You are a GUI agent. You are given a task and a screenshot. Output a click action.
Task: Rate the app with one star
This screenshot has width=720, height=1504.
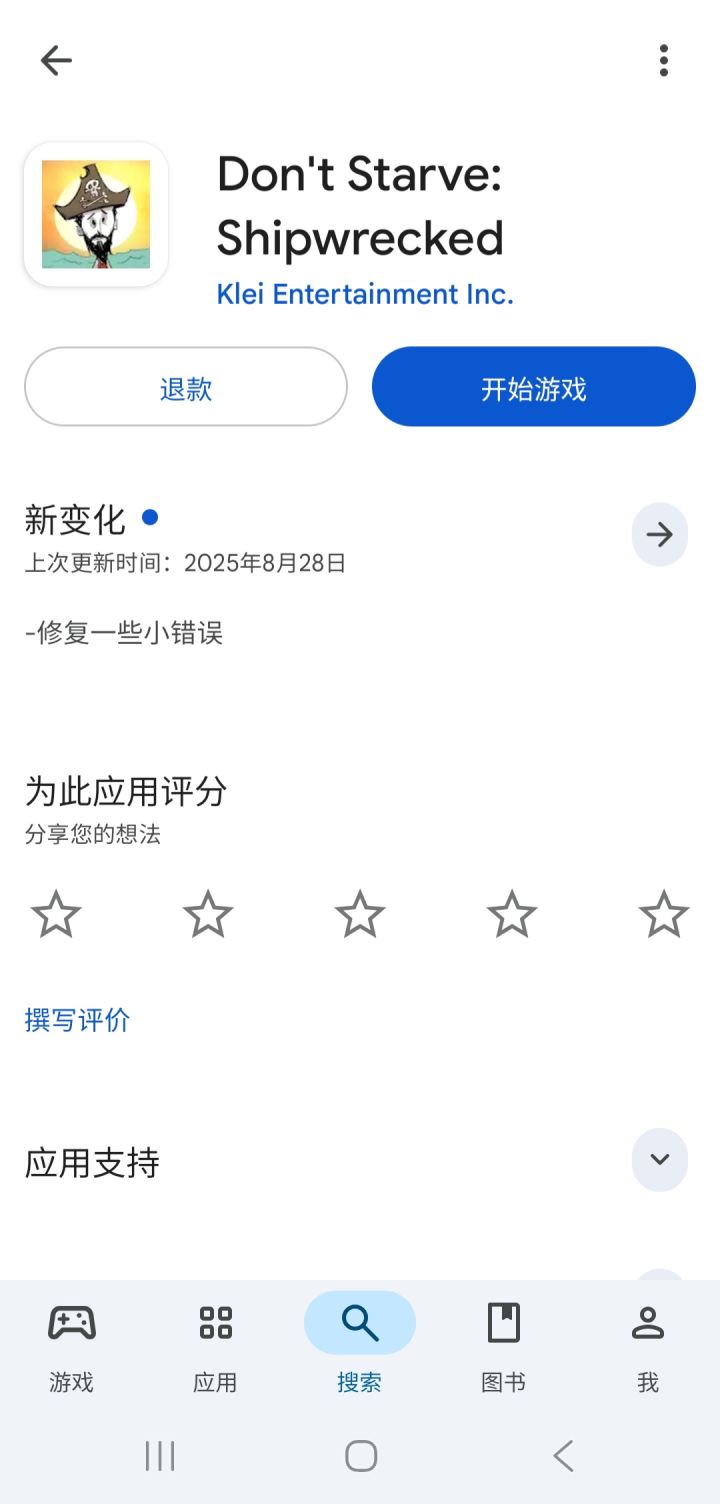point(56,913)
